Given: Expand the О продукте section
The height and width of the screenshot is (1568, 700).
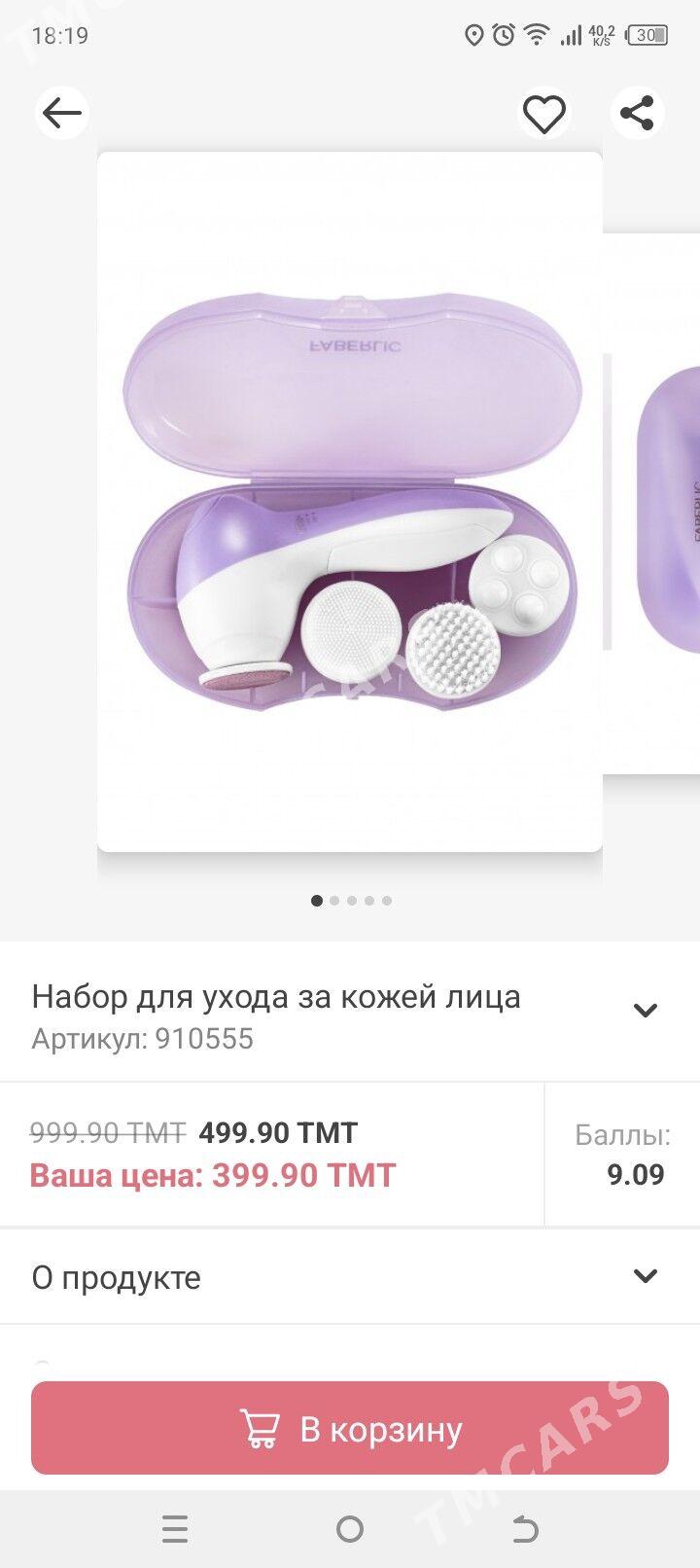Looking at the screenshot, I should (350, 1276).
